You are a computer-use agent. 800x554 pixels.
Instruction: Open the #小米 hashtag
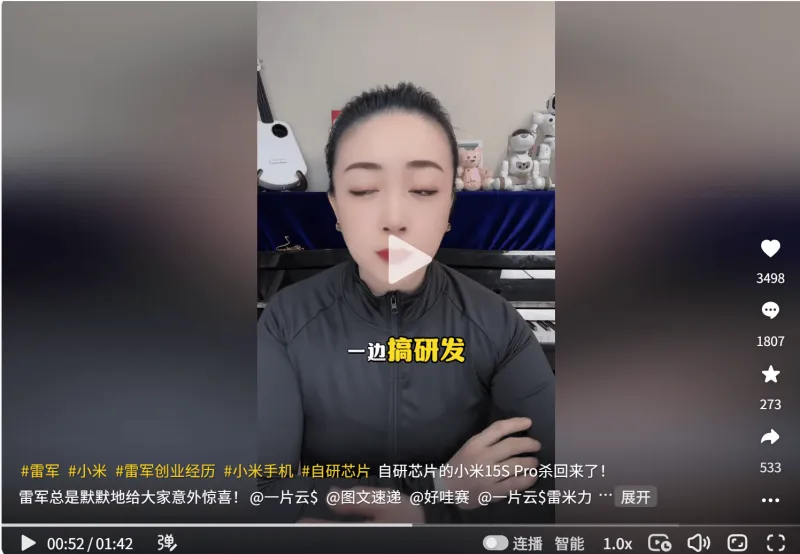point(87,471)
